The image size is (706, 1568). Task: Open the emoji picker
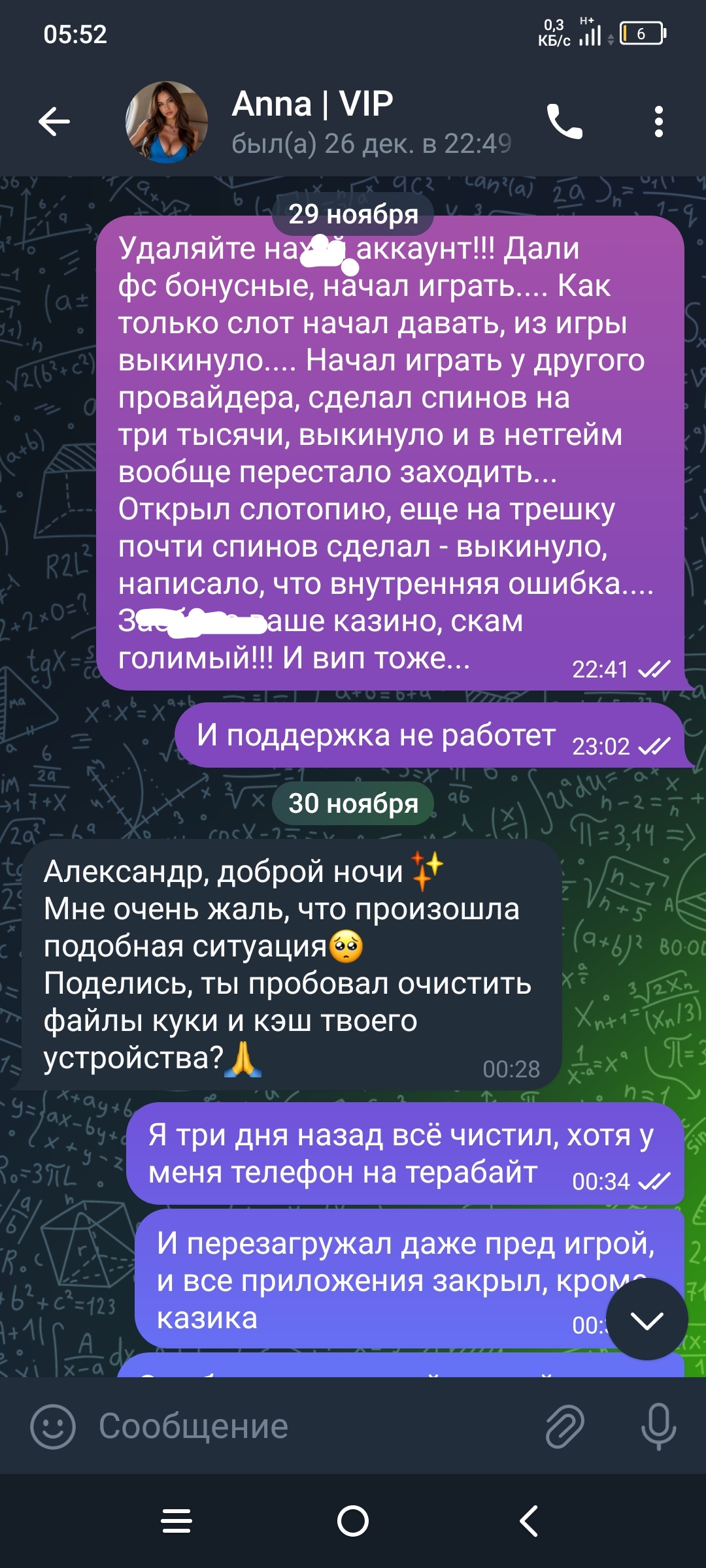(53, 1426)
